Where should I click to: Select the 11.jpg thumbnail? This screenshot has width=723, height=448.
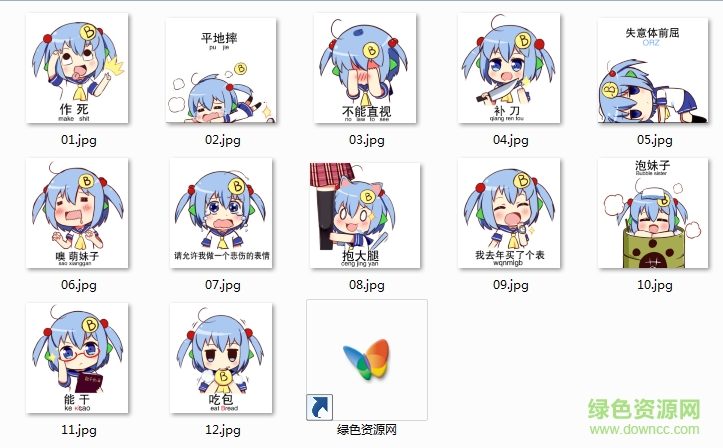[78, 359]
